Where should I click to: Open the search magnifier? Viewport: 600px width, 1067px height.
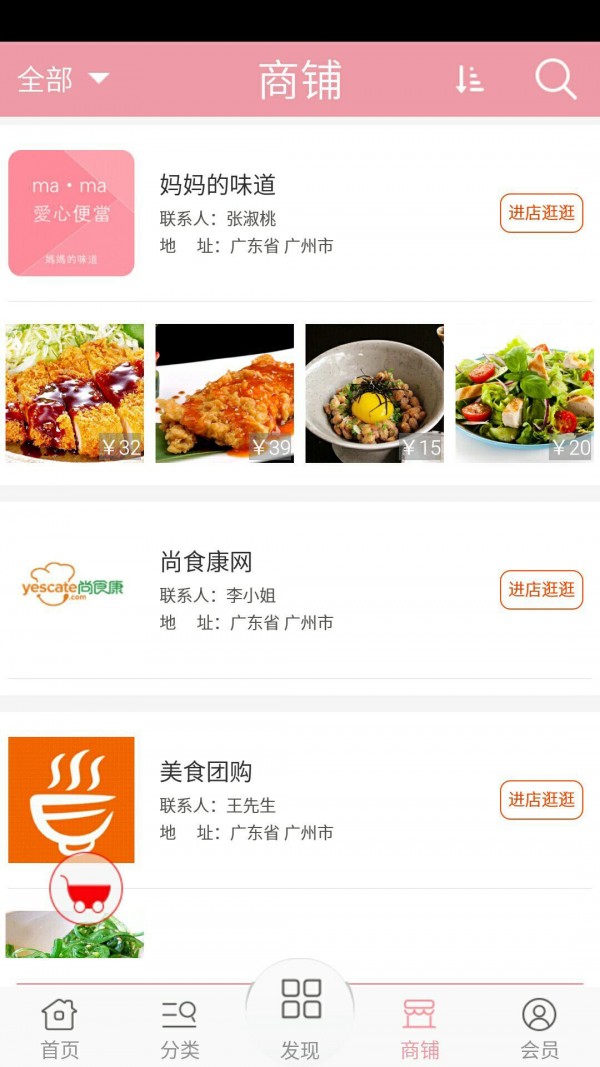coord(555,79)
